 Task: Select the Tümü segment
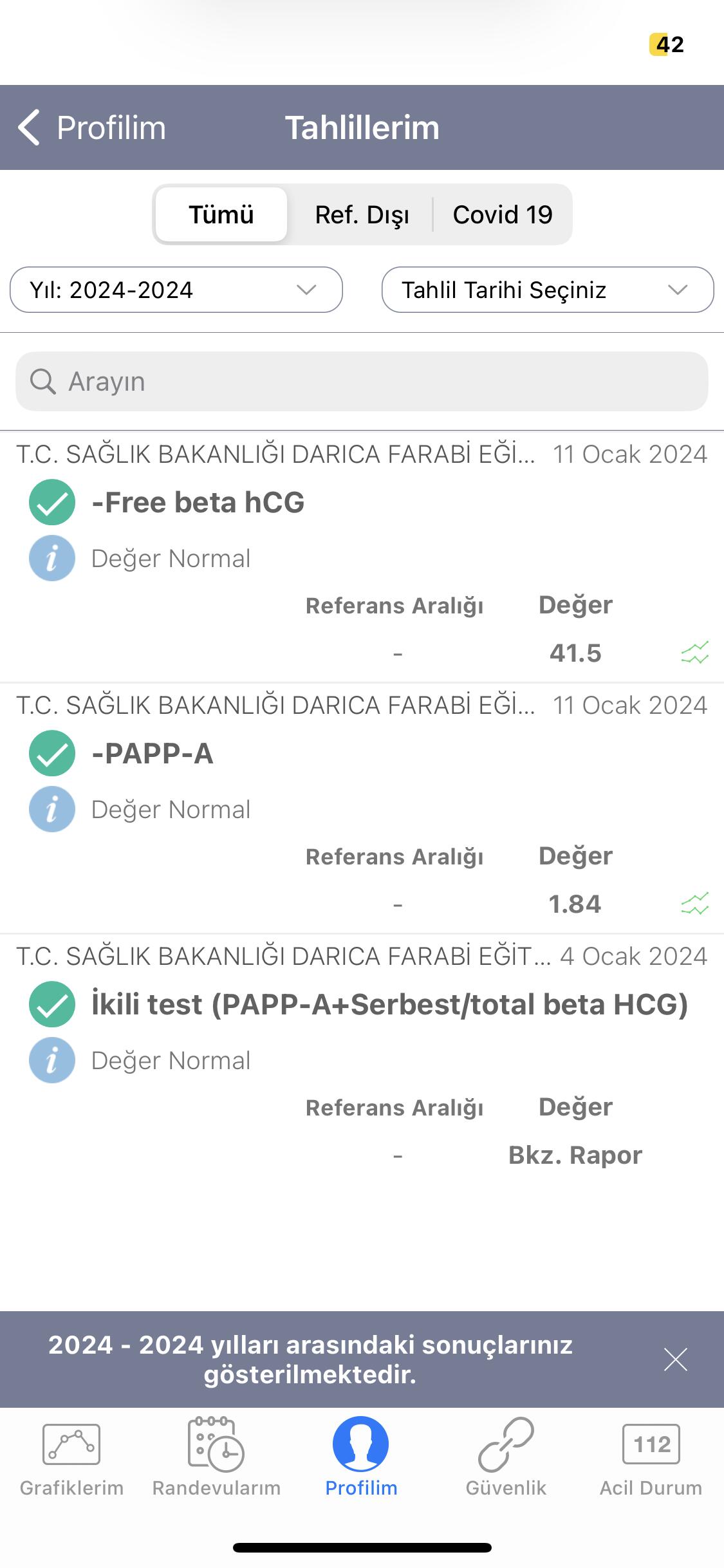(221, 214)
